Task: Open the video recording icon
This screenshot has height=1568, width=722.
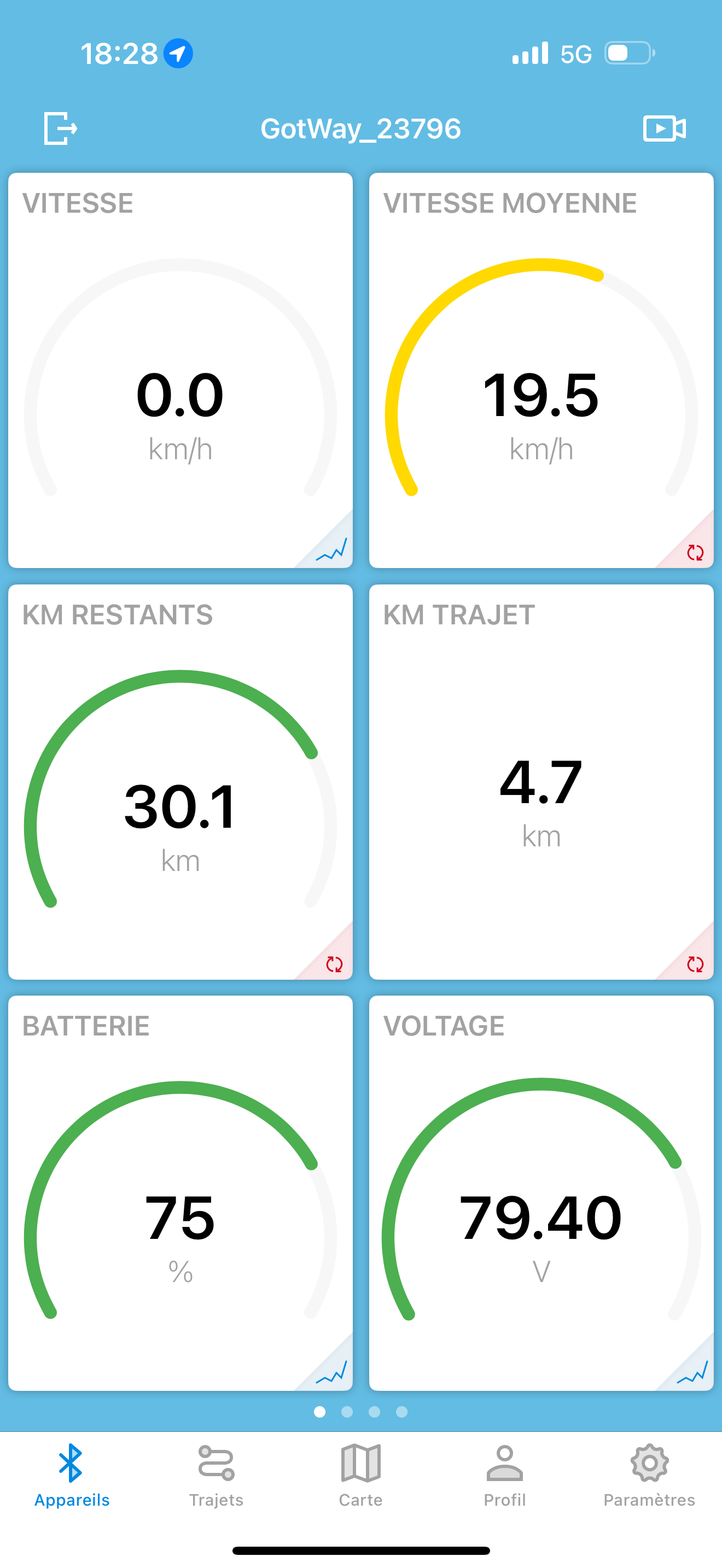Action: [664, 128]
